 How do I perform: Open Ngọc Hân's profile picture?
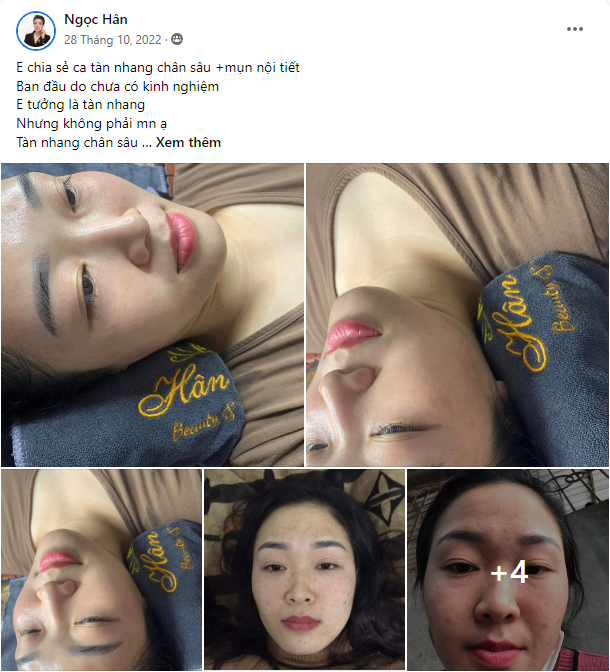tap(36, 30)
